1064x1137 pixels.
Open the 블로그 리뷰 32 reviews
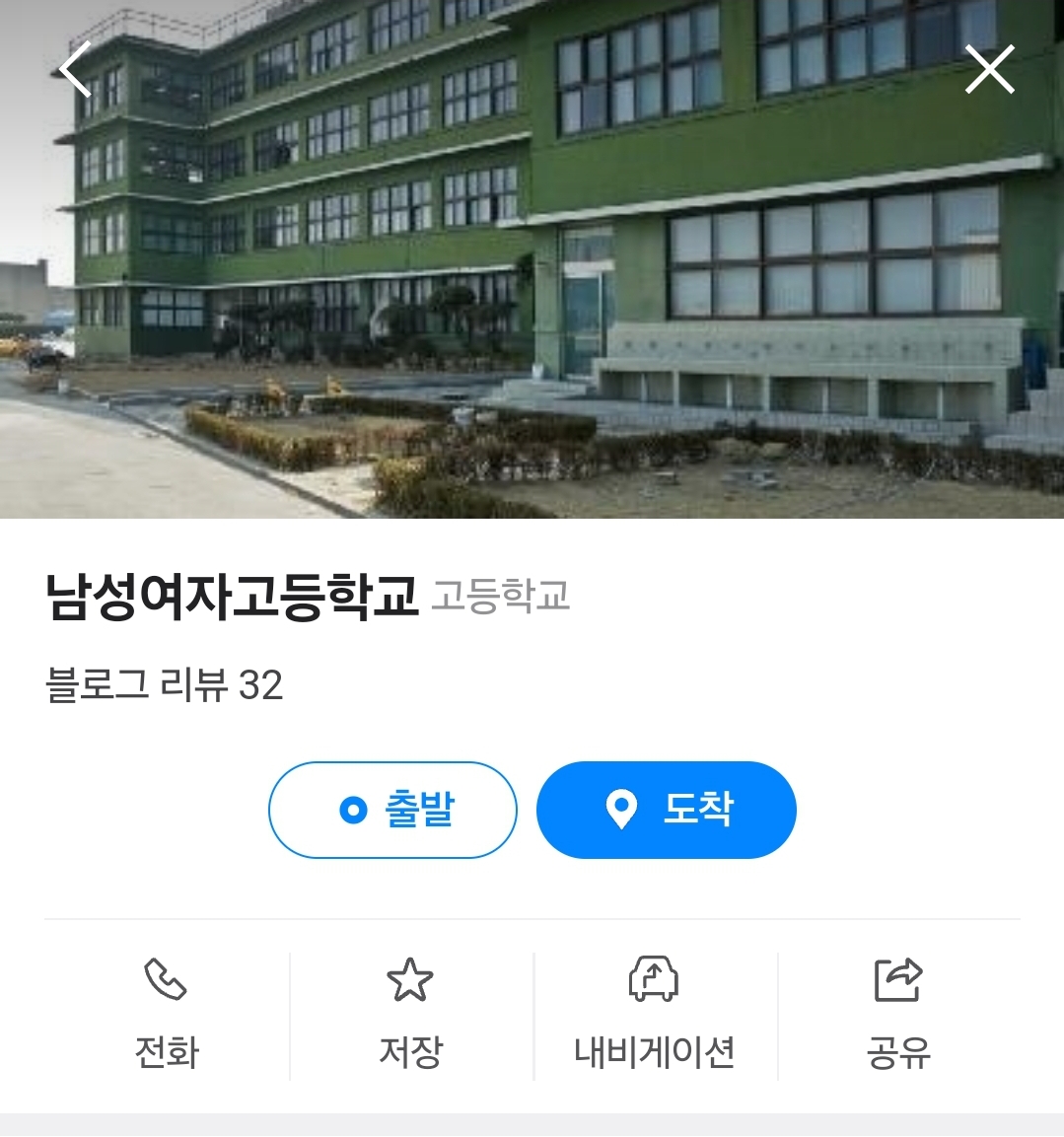tap(164, 684)
